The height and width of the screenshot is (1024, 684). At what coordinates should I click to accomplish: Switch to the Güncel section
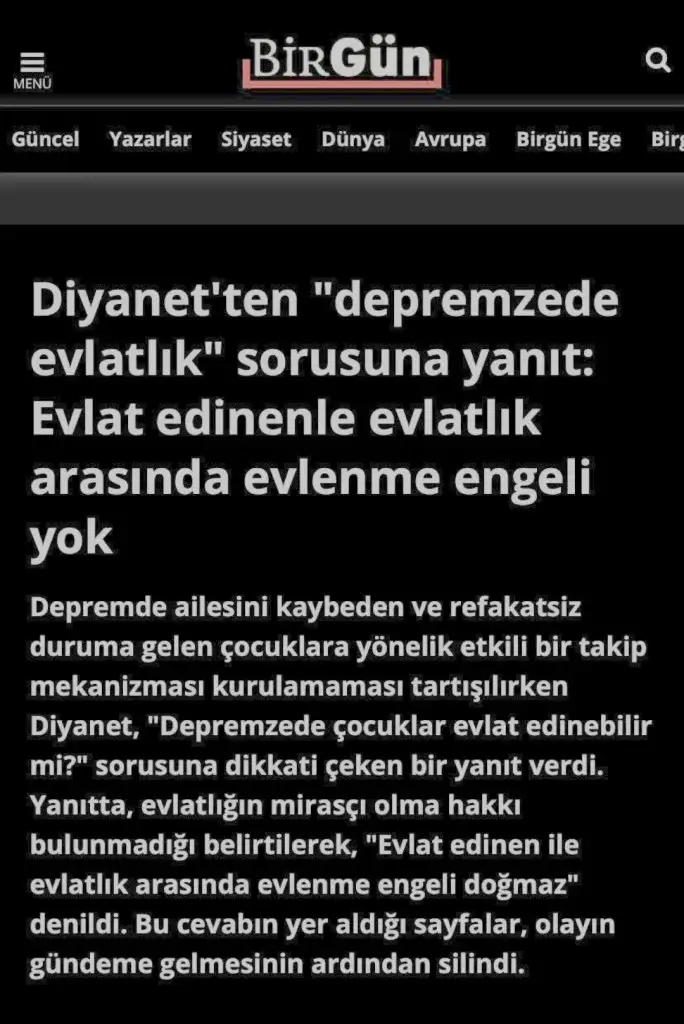[46, 140]
